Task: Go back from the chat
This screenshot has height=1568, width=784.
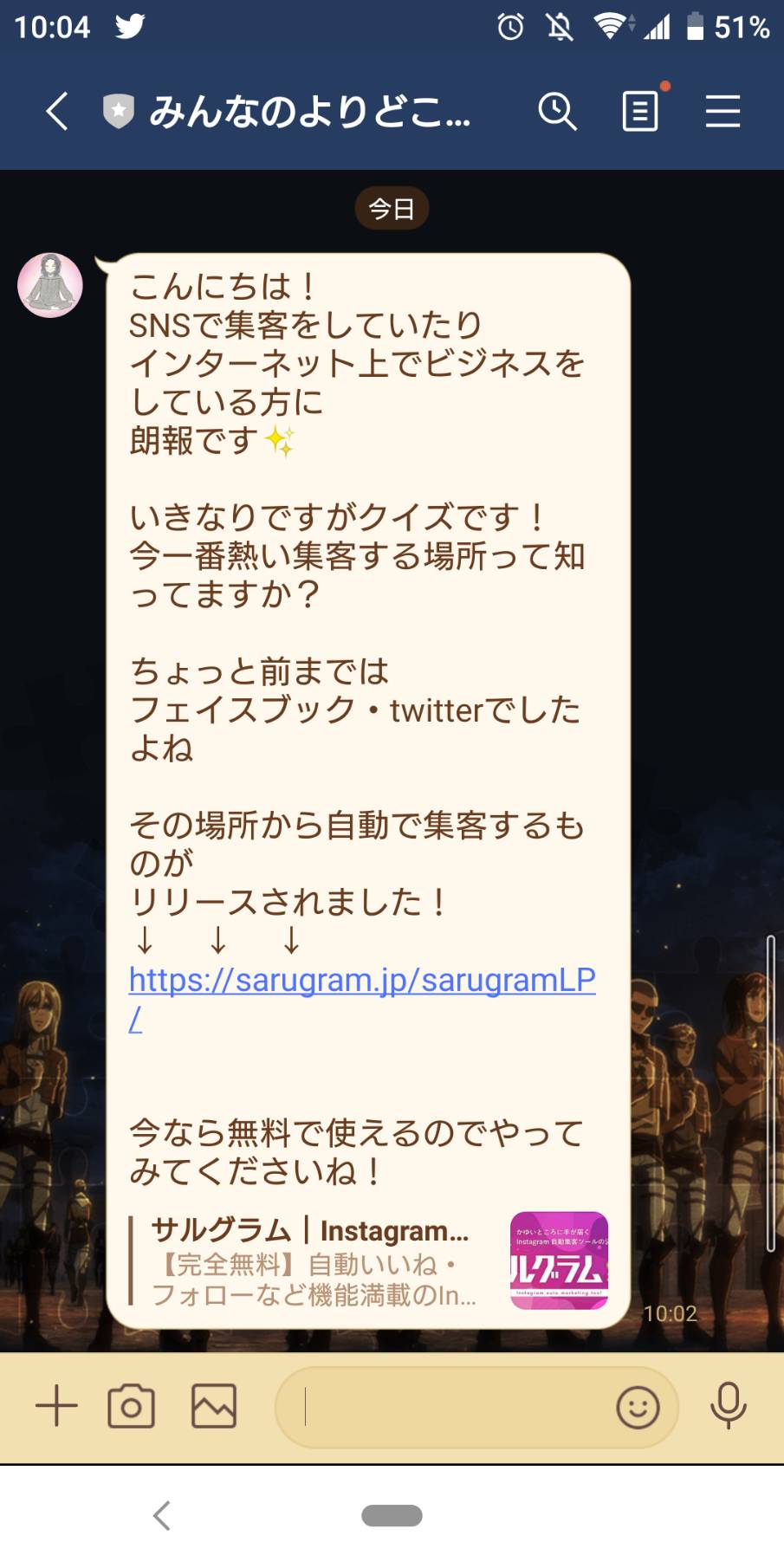Action: [x=57, y=112]
